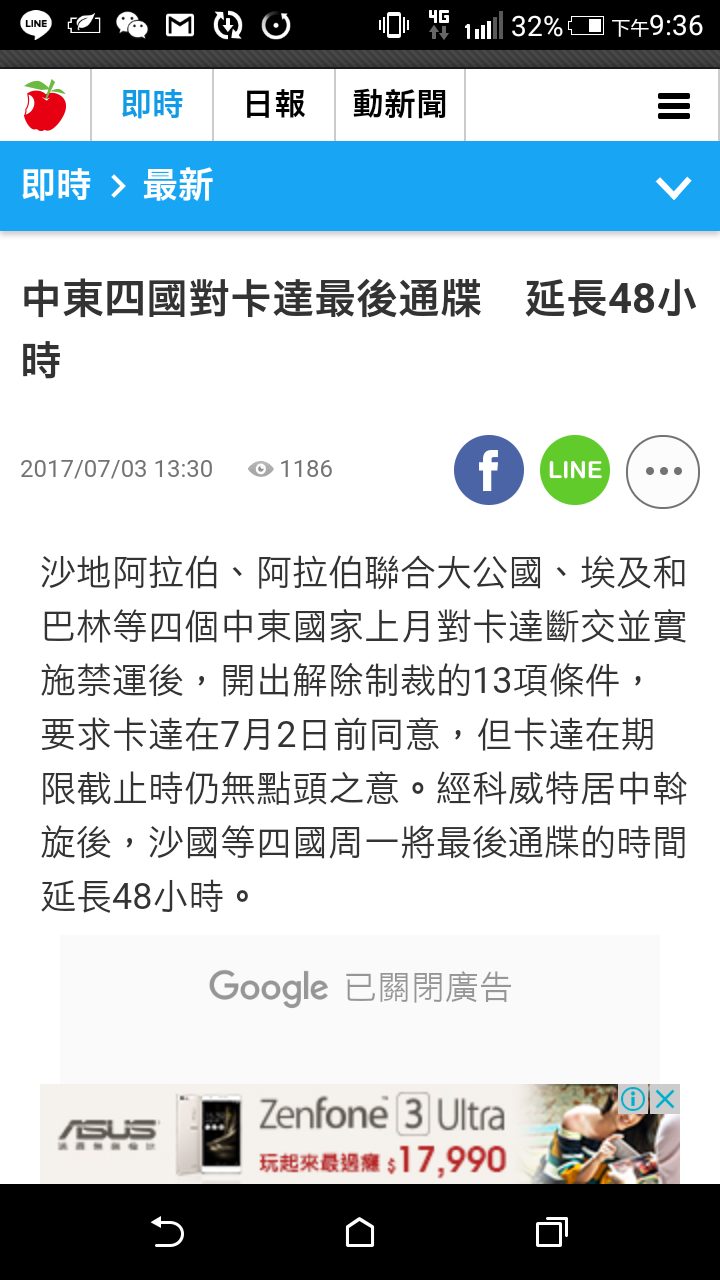Viewport: 720px width, 1280px height.
Task: Expand the 即時 > 最新 category dropdown
Action: click(673, 187)
